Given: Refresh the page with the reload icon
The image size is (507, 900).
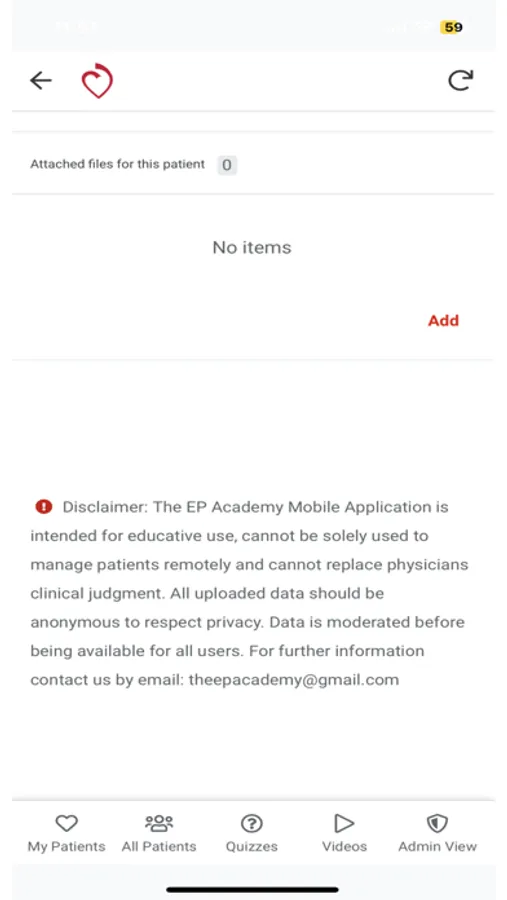Looking at the screenshot, I should (460, 80).
